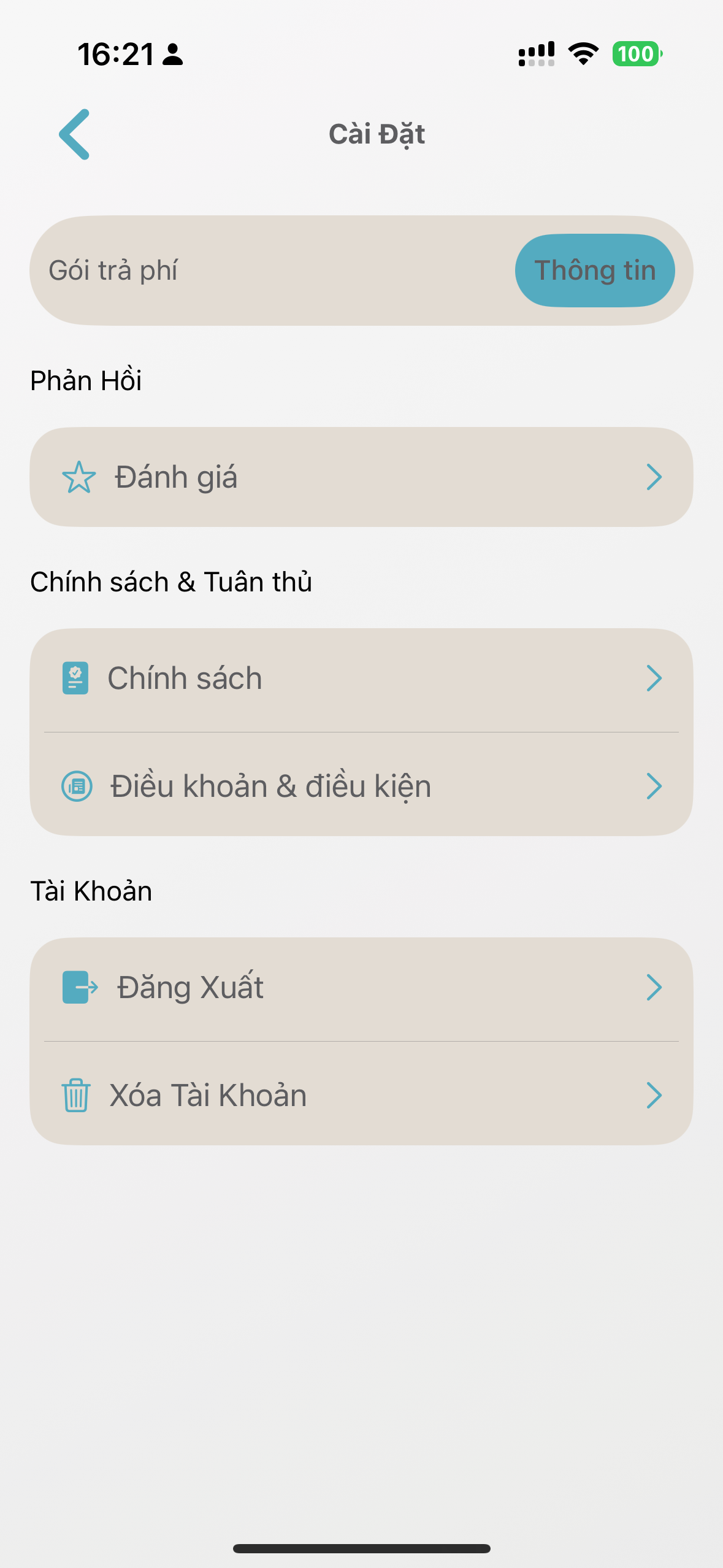Tap the Thông tin button

click(x=594, y=270)
